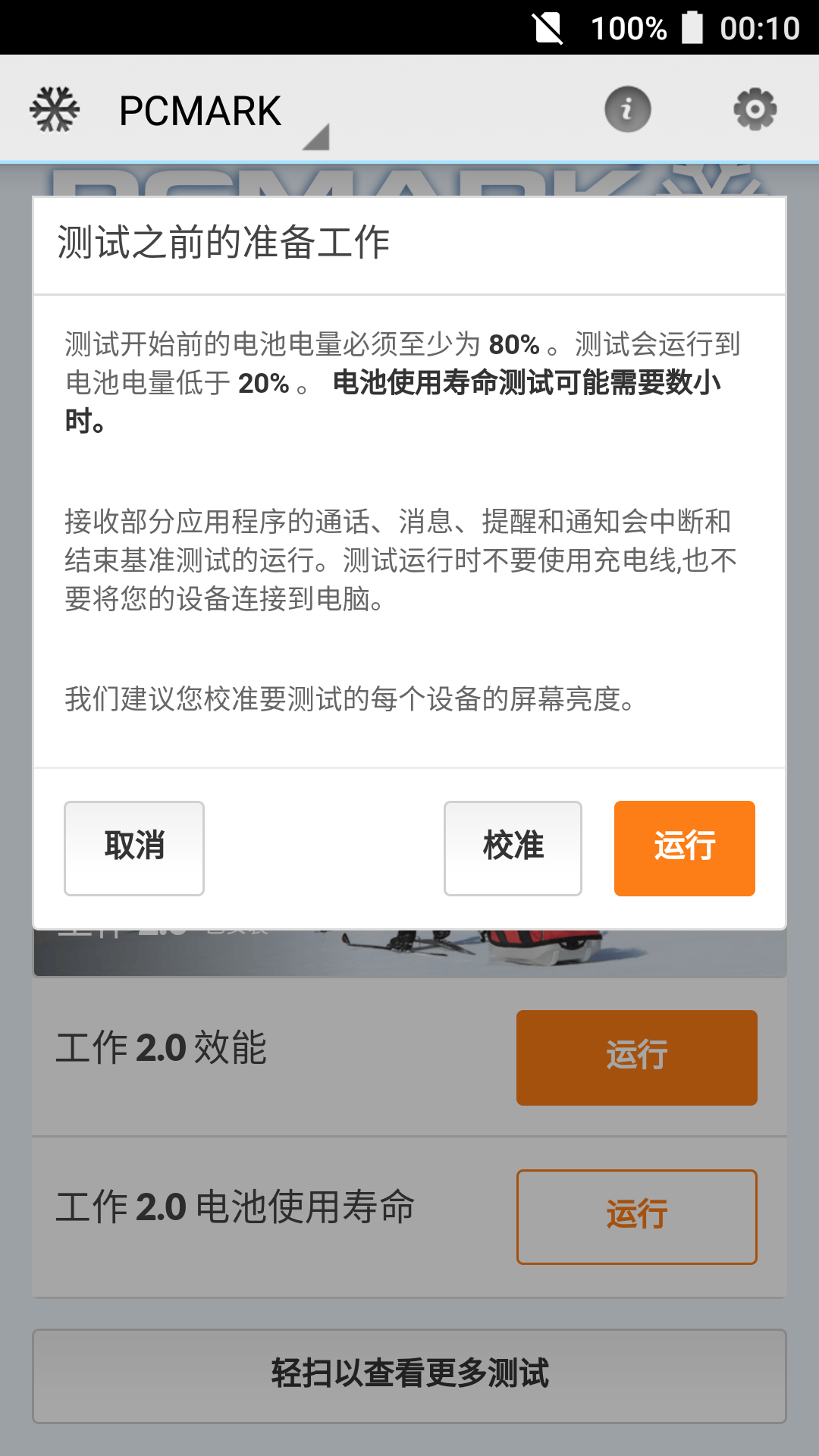Tap 取消 to cancel the dialog
The image size is (819, 1456).
(x=134, y=848)
